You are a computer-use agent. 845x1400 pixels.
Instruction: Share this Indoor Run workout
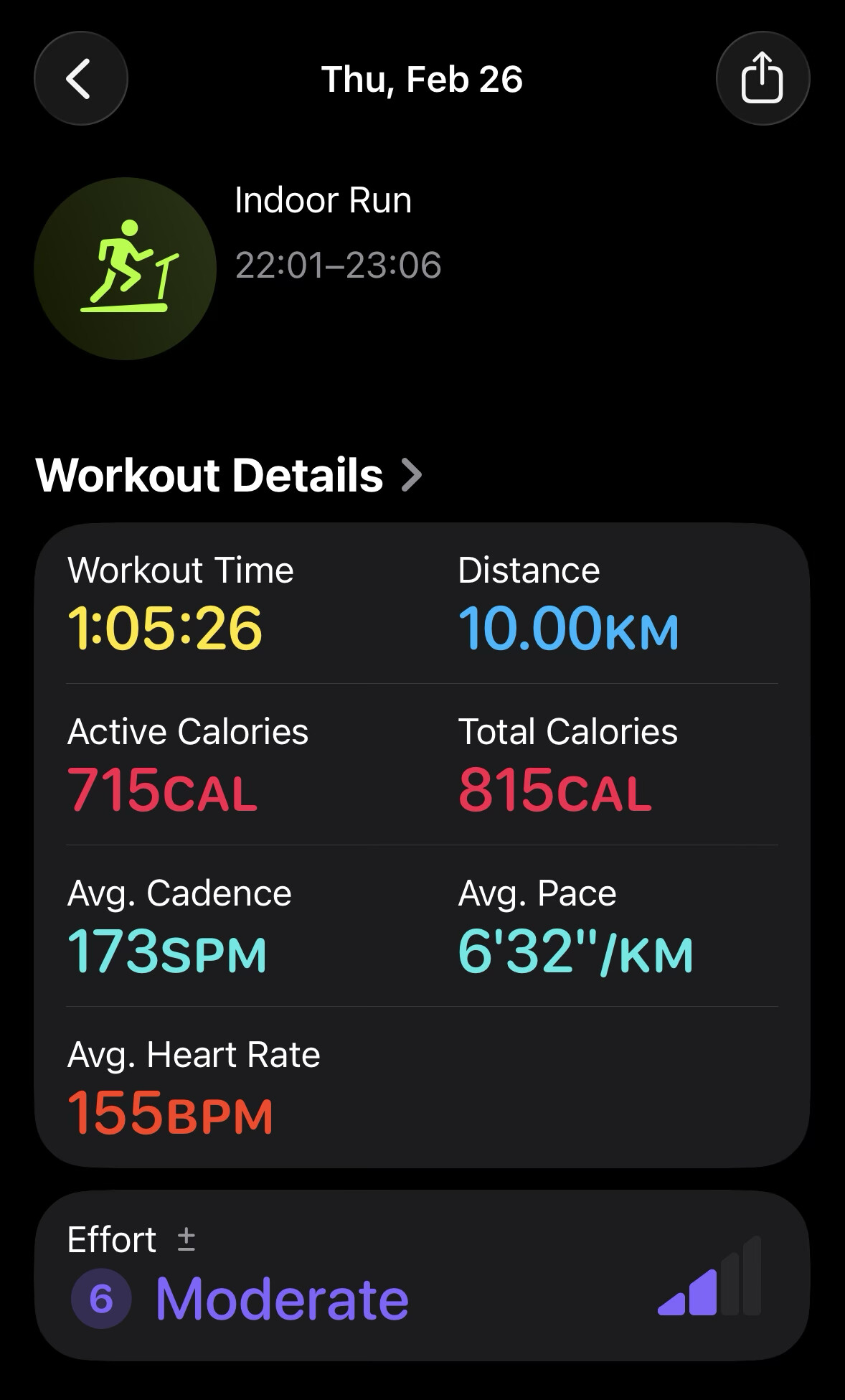(762, 78)
